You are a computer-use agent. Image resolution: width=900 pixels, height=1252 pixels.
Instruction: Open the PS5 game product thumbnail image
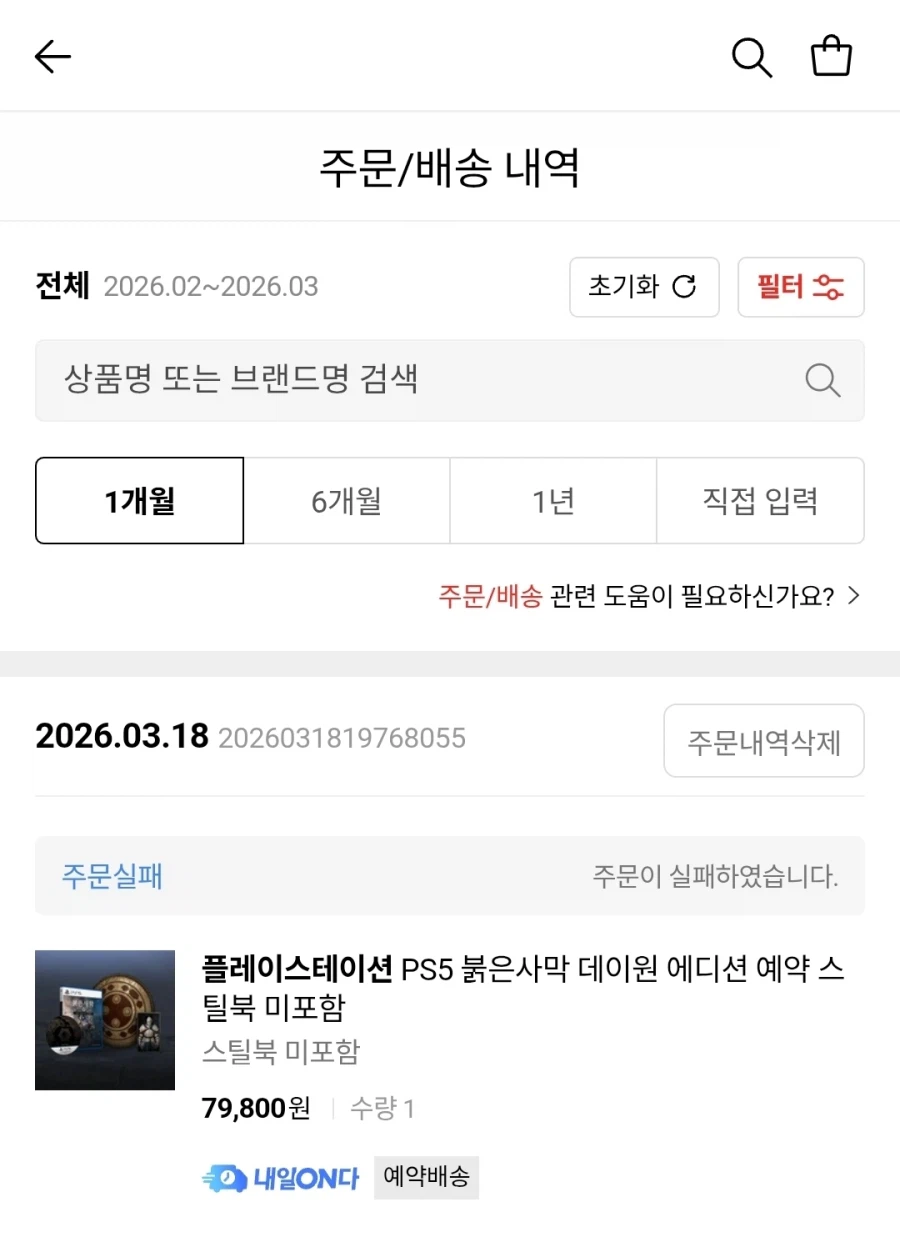pos(104,1019)
